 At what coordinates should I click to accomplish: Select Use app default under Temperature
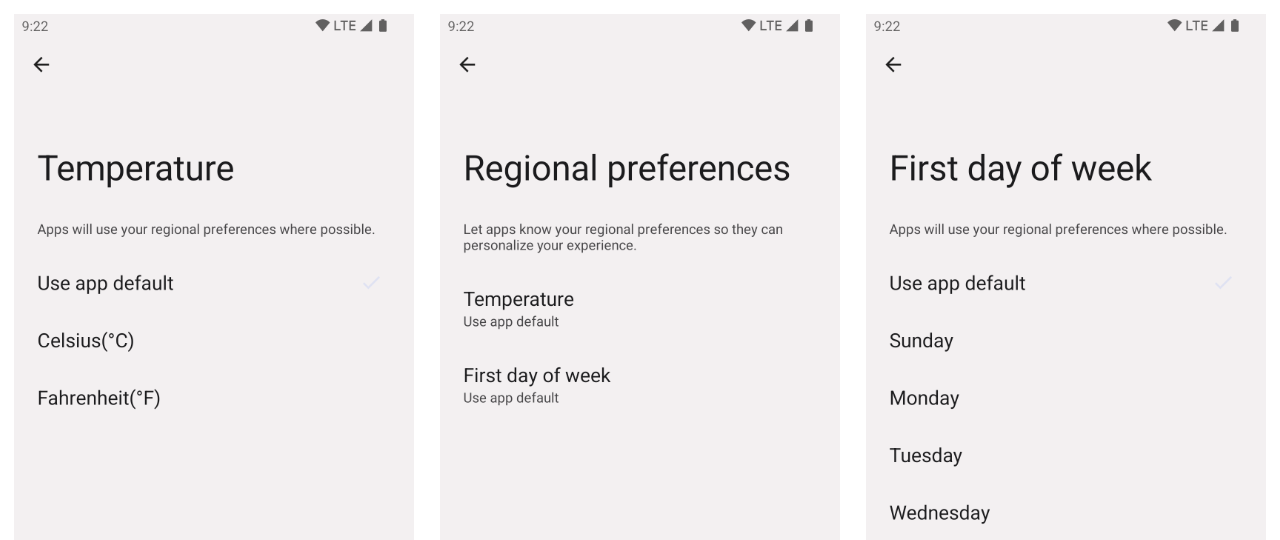(x=105, y=284)
